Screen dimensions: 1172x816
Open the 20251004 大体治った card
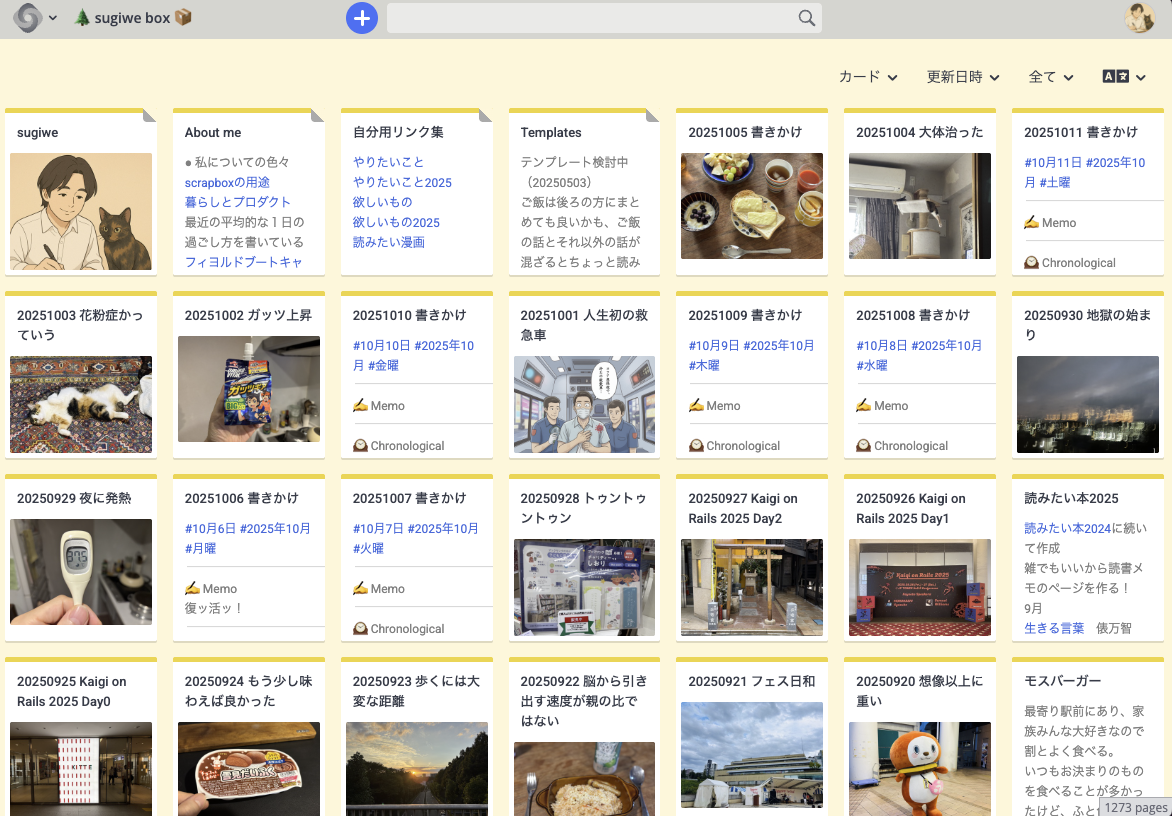click(920, 192)
